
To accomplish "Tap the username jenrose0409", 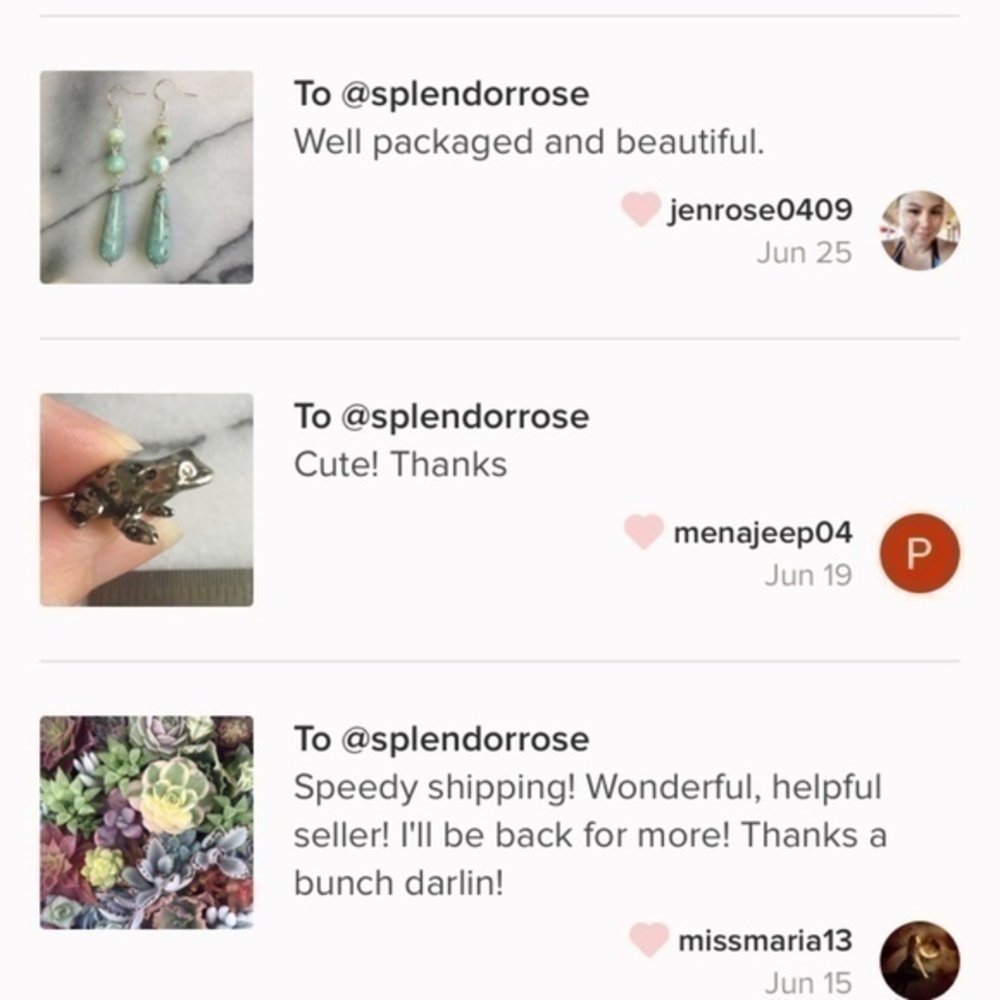I will pyautogui.click(x=760, y=210).
